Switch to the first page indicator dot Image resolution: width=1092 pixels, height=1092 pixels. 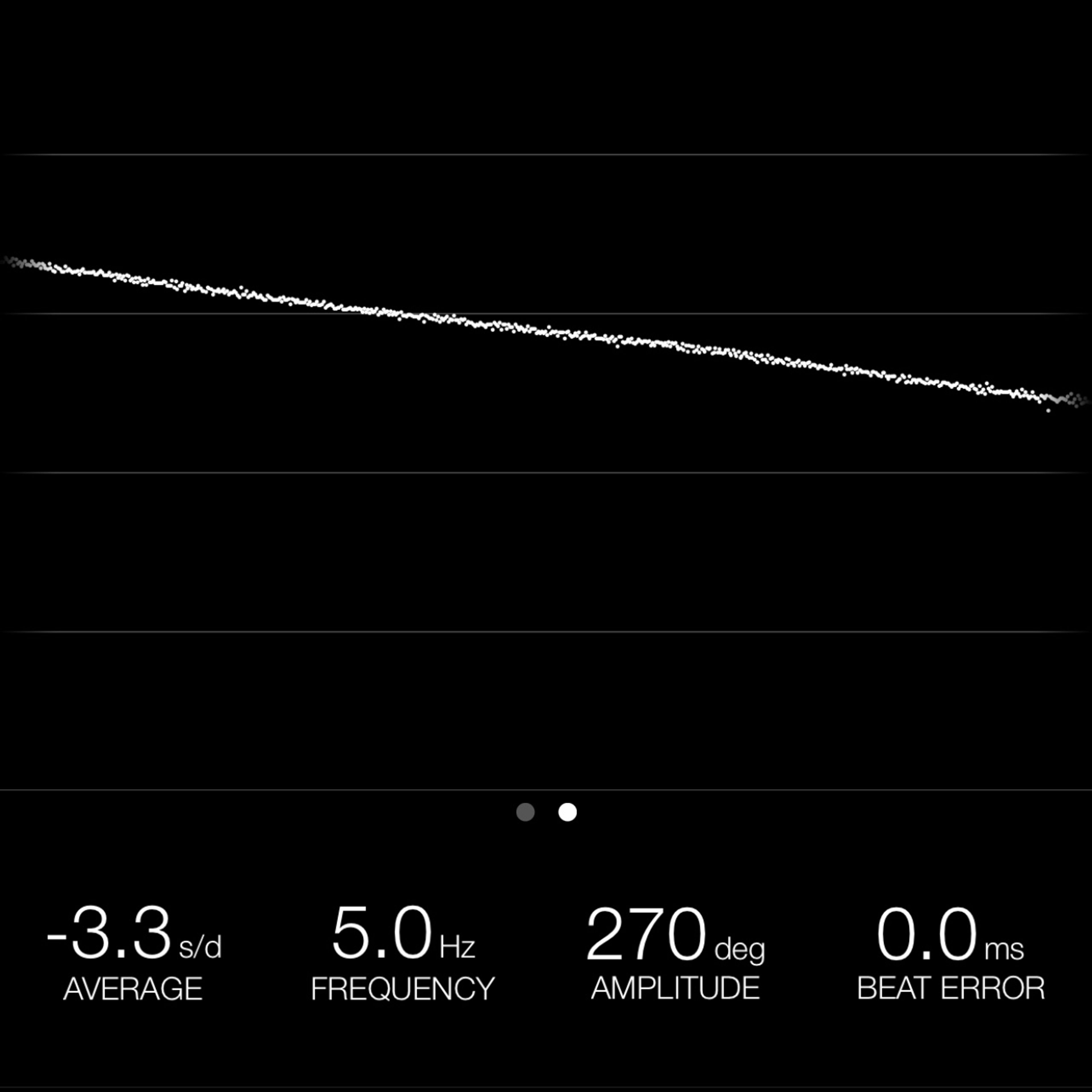(x=525, y=812)
